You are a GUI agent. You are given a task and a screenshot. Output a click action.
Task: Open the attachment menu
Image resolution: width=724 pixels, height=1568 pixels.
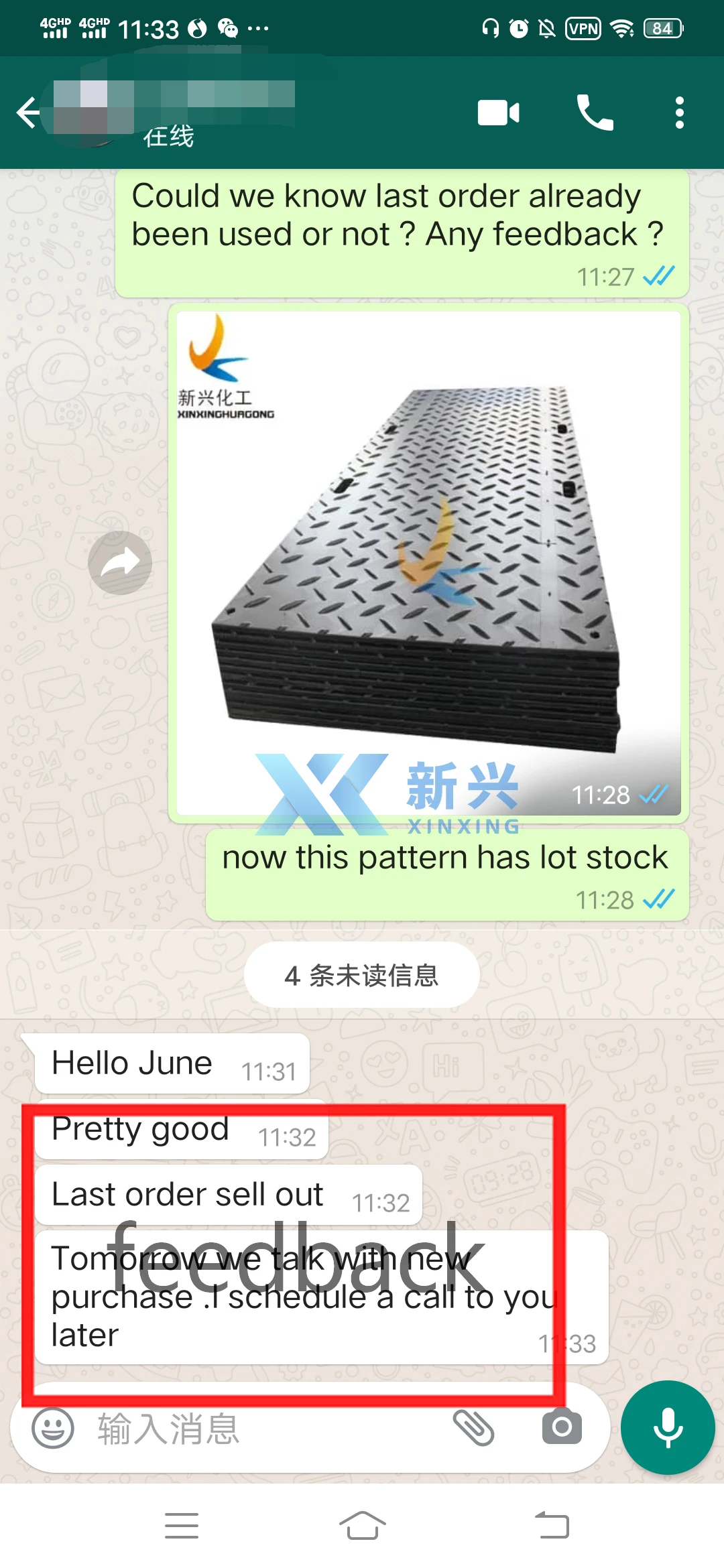(x=474, y=1428)
